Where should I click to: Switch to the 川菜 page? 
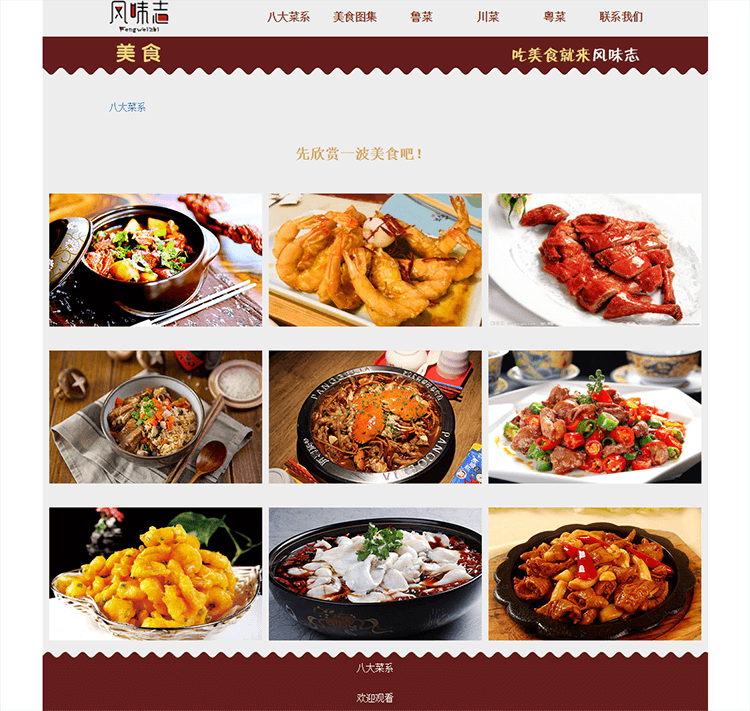(x=488, y=17)
